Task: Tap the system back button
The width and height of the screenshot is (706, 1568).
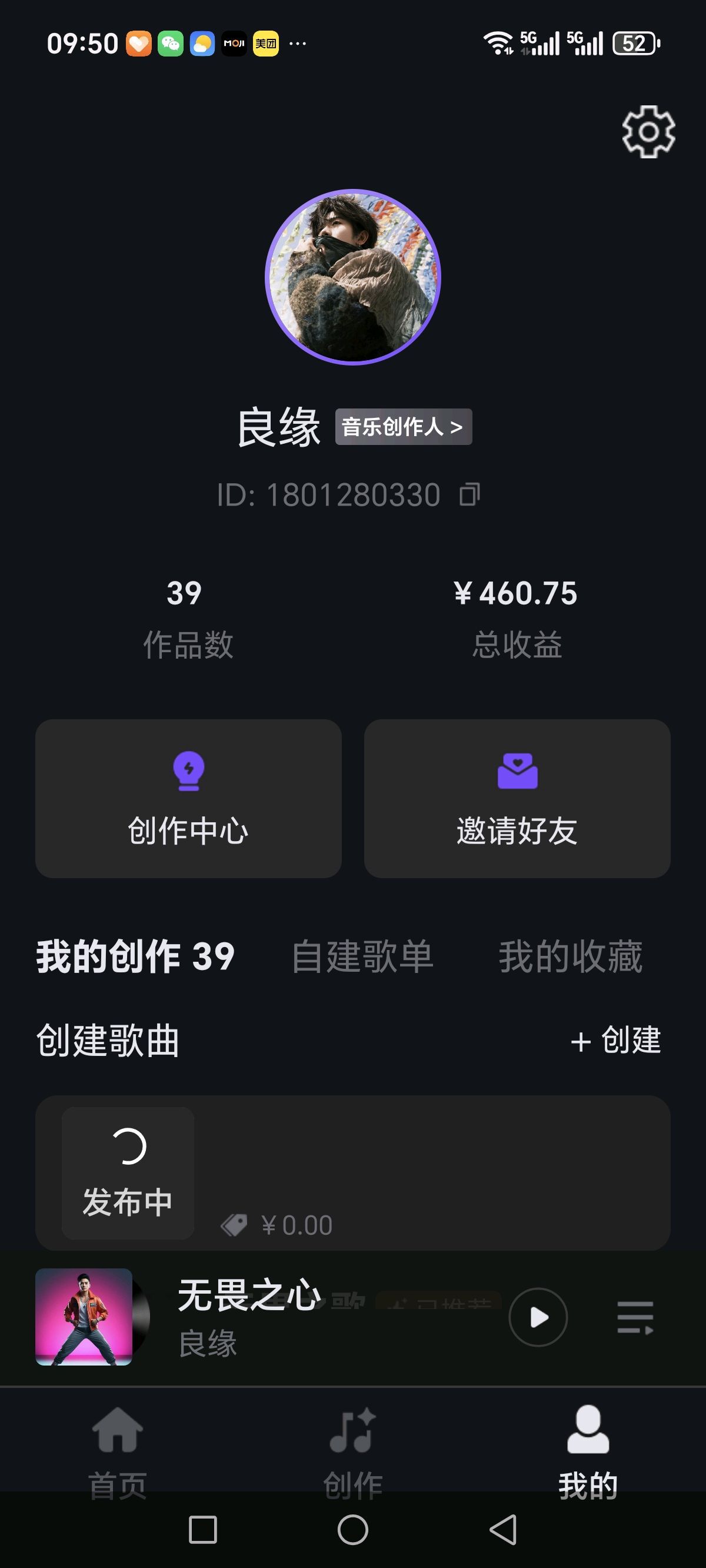Action: [x=504, y=1530]
